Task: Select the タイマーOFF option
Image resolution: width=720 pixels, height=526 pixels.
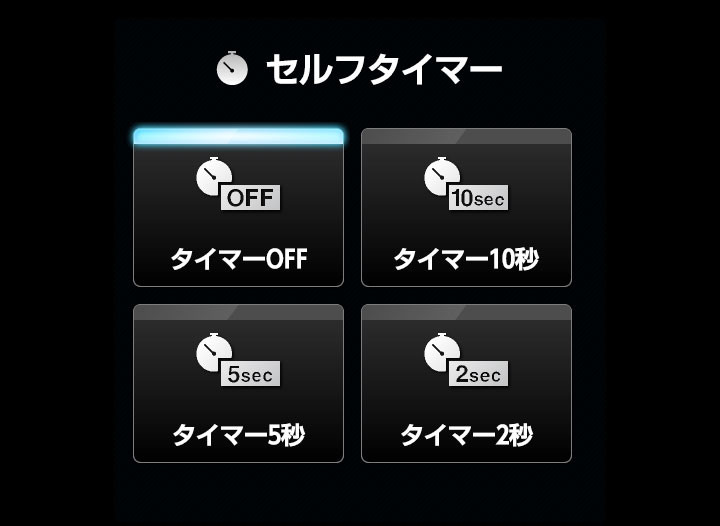Action: (238, 207)
